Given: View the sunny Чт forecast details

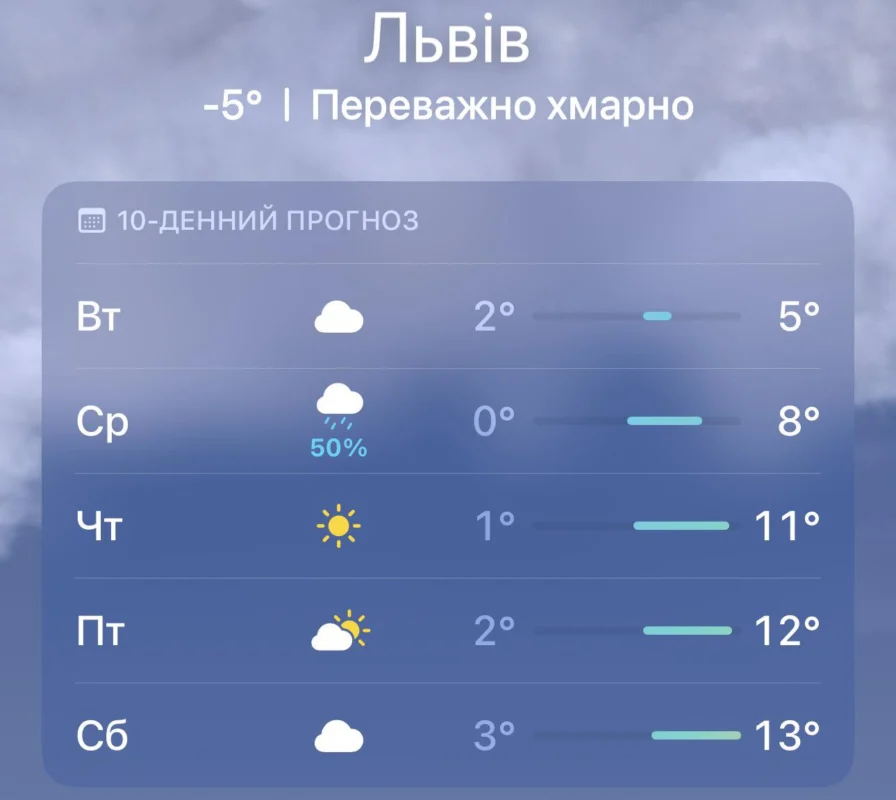Looking at the screenshot, I should tap(448, 526).
